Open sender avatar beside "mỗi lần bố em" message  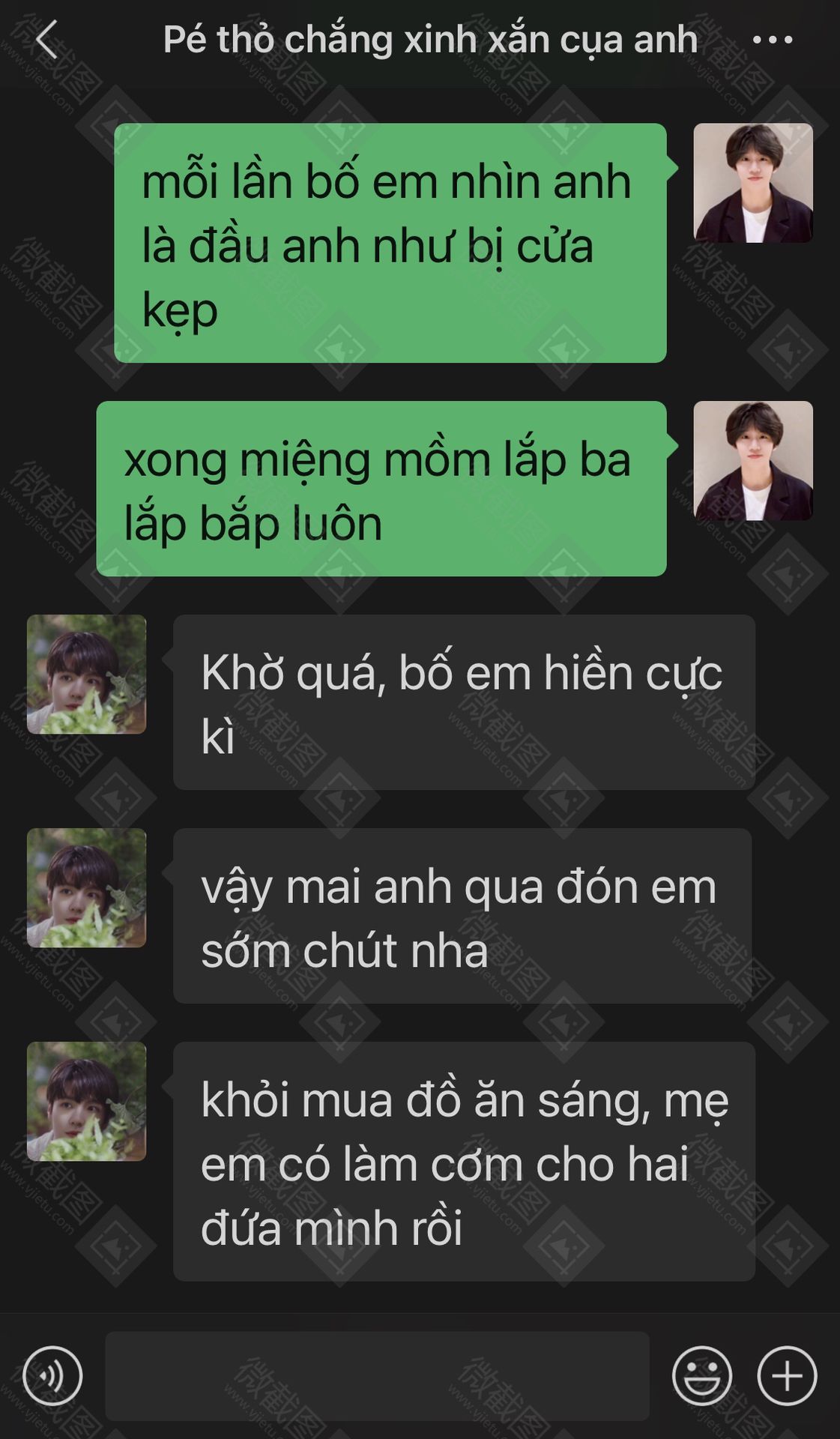click(752, 183)
